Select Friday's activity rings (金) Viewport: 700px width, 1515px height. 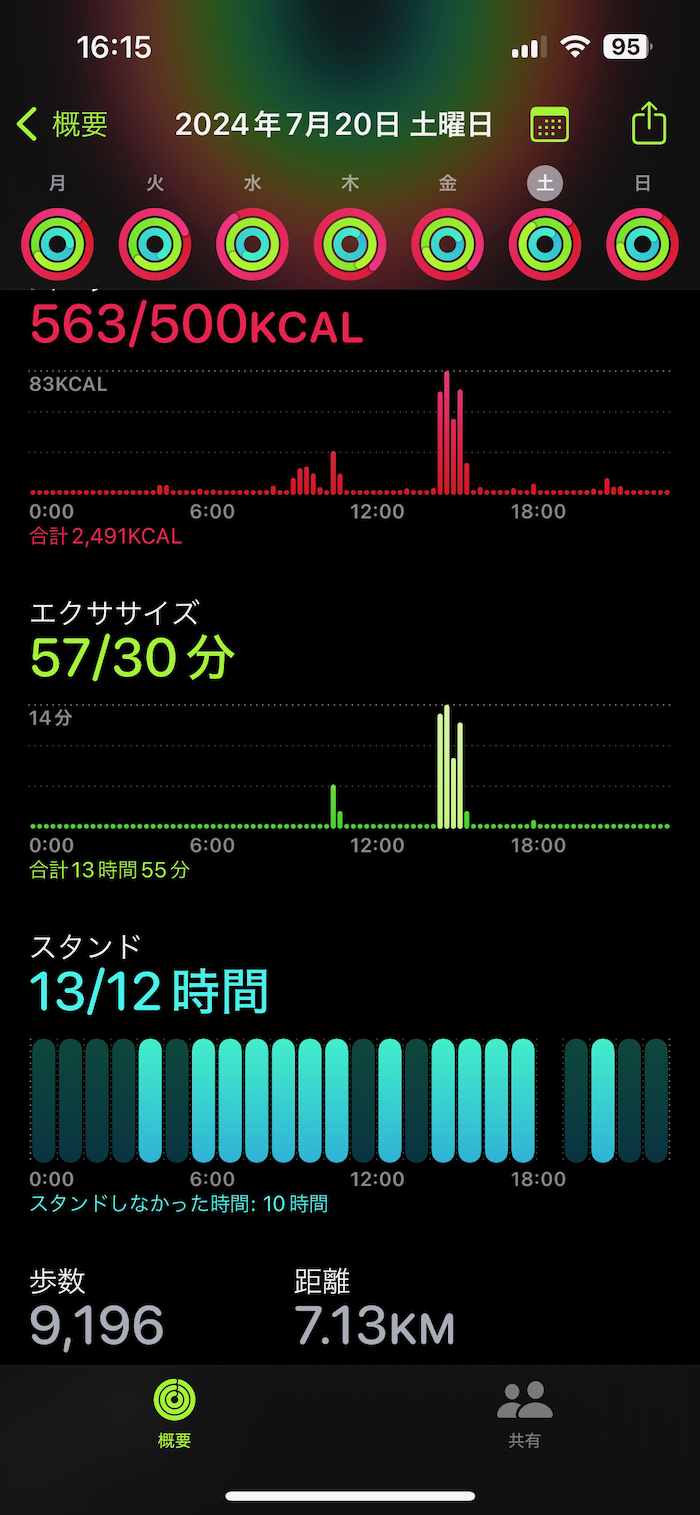tap(448, 244)
